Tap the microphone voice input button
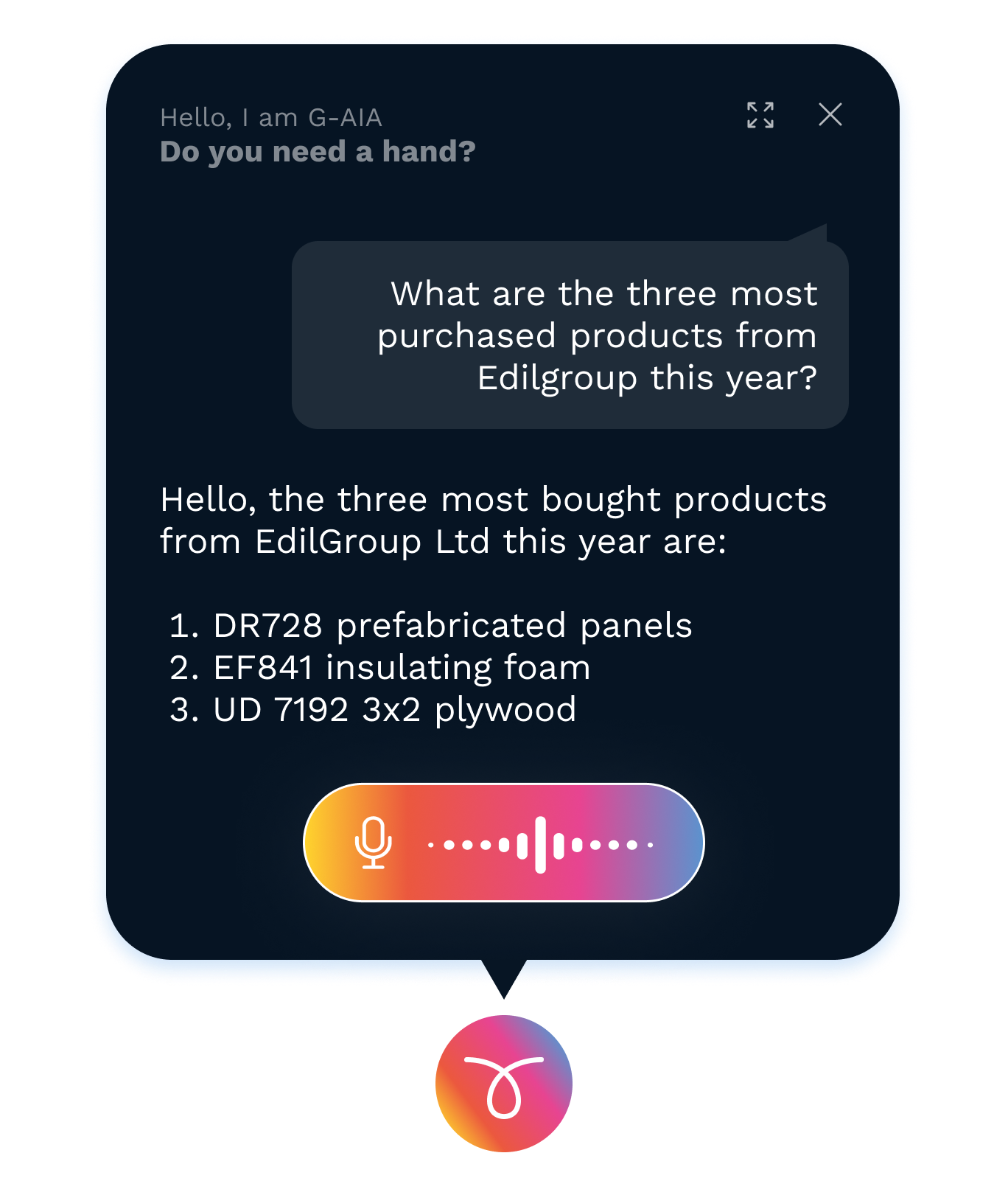1008x1181 pixels. coord(374,843)
